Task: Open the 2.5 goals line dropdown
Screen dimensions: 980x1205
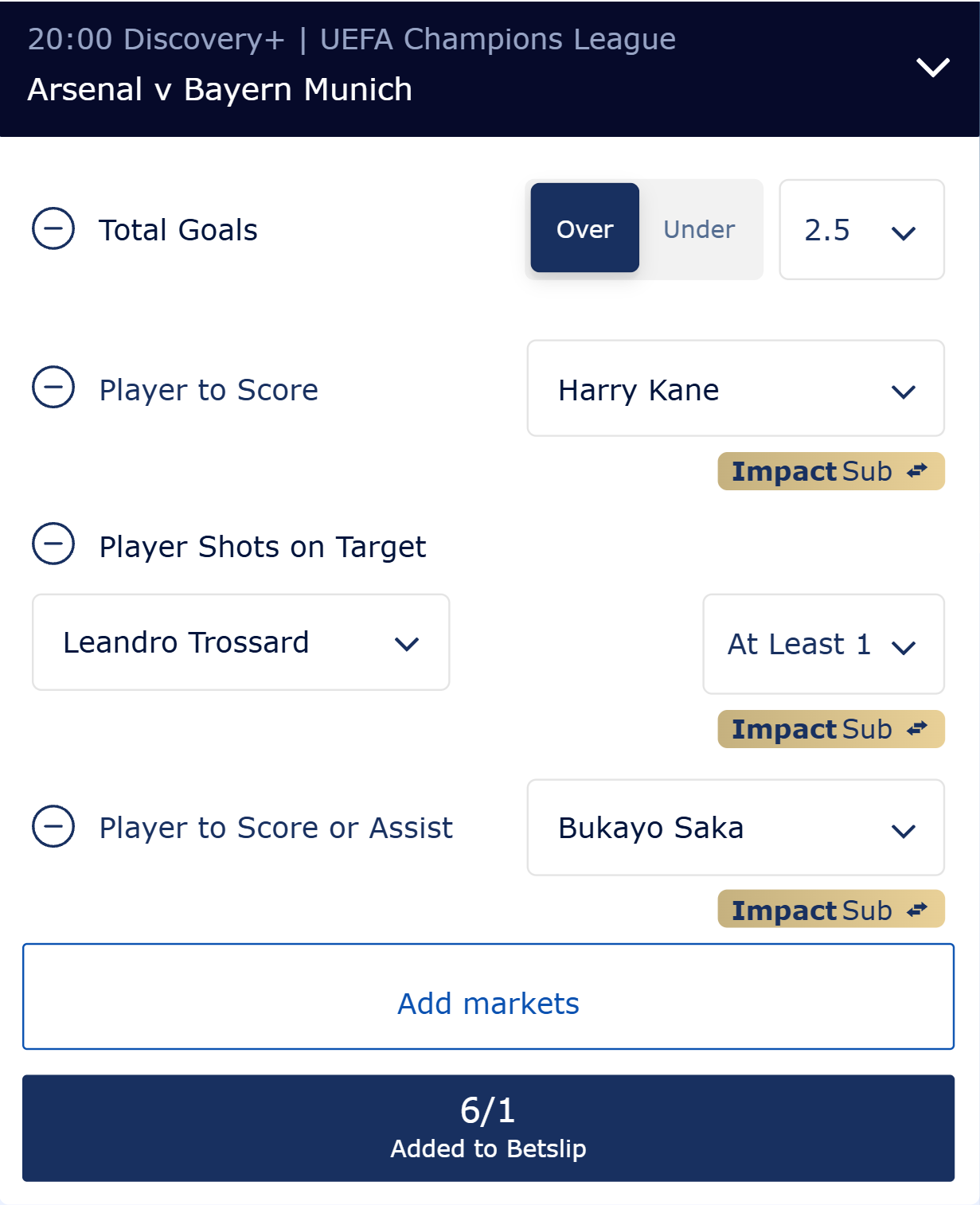Action: (861, 230)
